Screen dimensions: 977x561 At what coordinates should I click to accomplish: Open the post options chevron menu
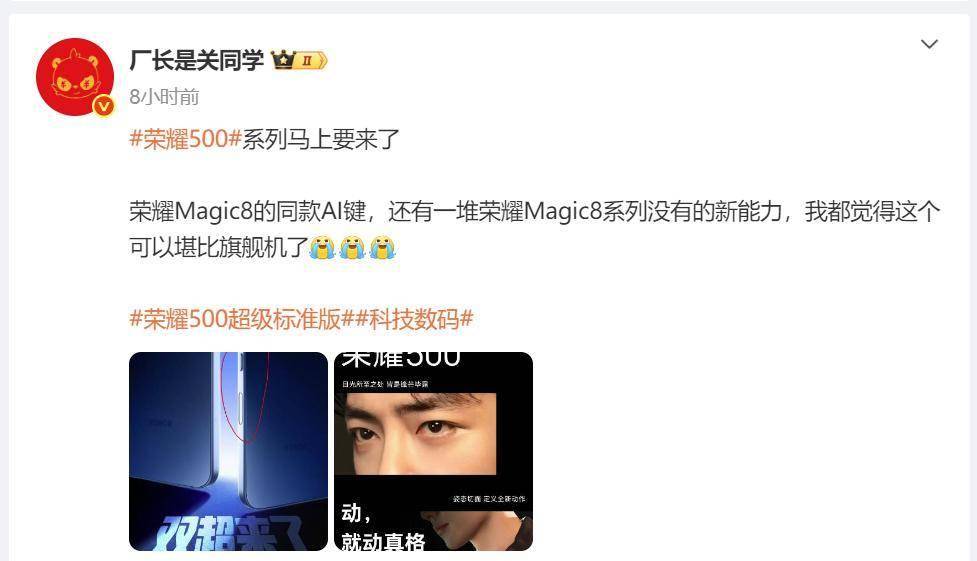click(929, 44)
